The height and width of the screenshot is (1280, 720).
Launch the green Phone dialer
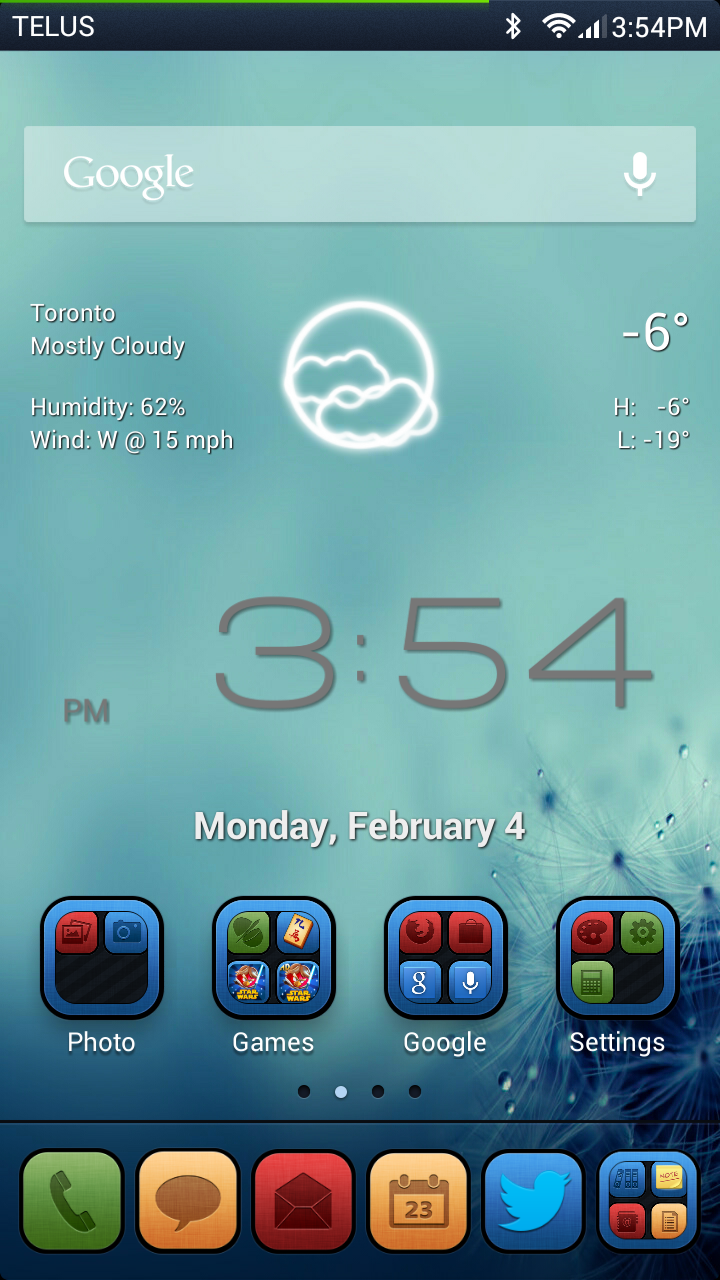(71, 1200)
